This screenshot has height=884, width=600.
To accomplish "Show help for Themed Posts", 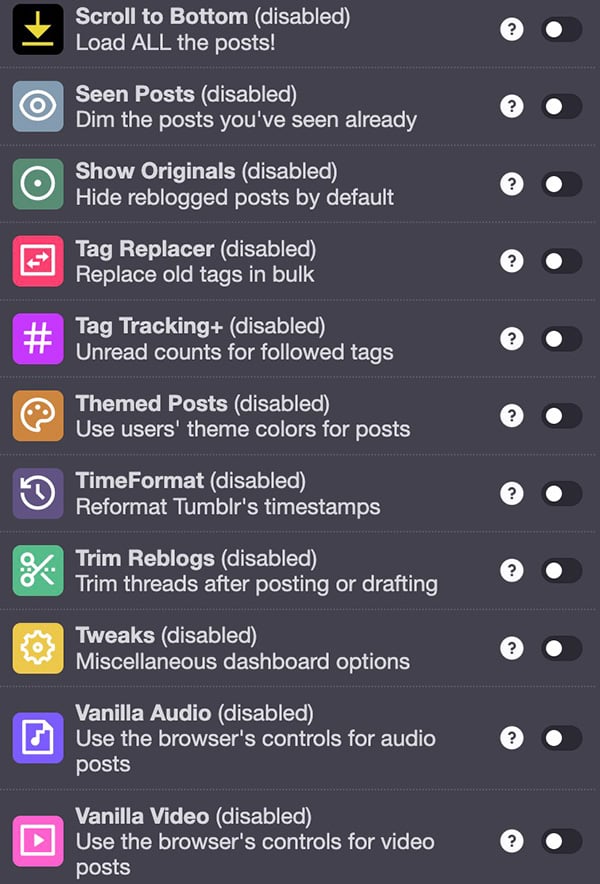I will (511, 416).
